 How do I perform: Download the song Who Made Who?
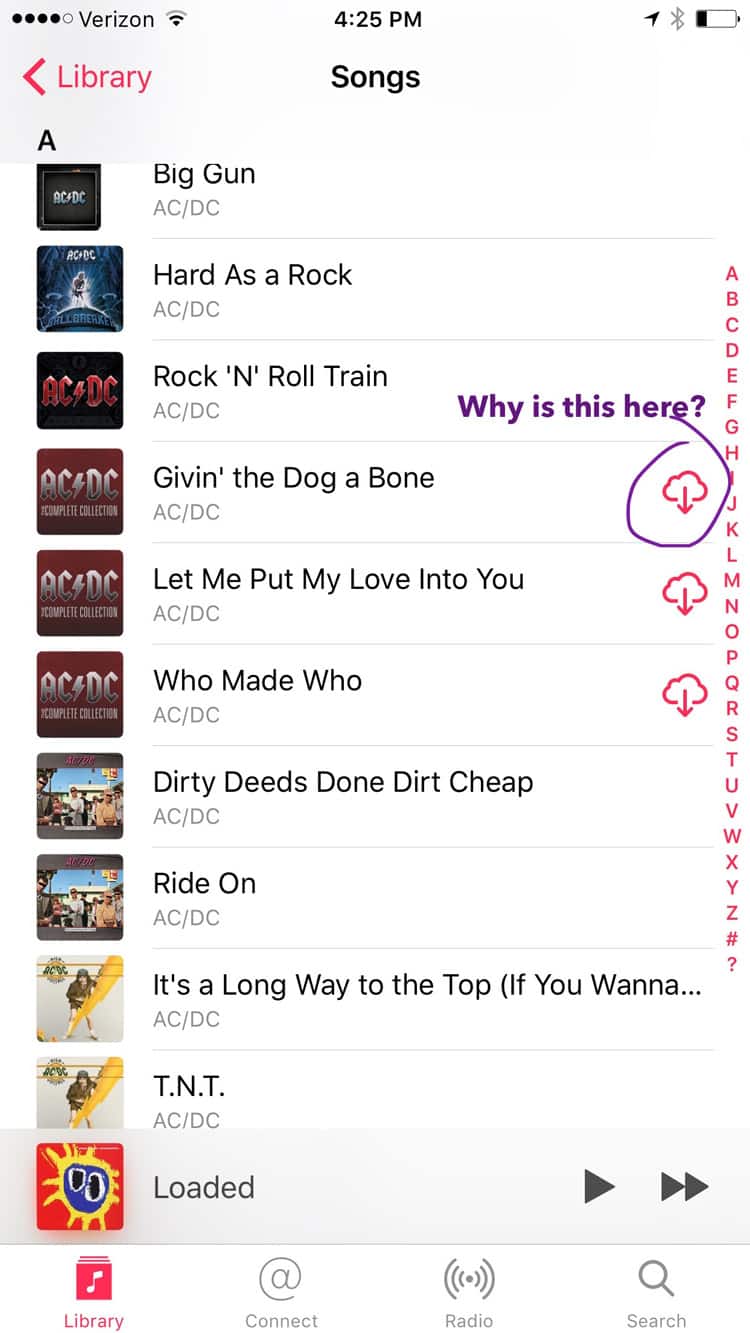pyautogui.click(x=685, y=694)
